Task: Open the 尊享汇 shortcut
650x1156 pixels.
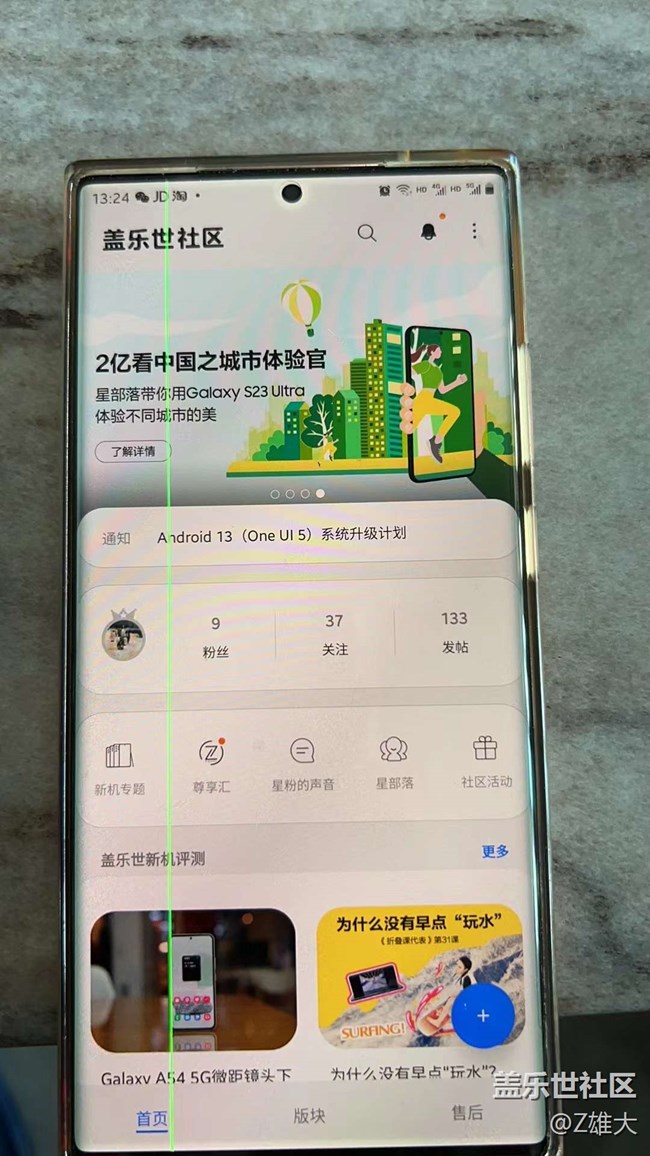Action: point(211,766)
